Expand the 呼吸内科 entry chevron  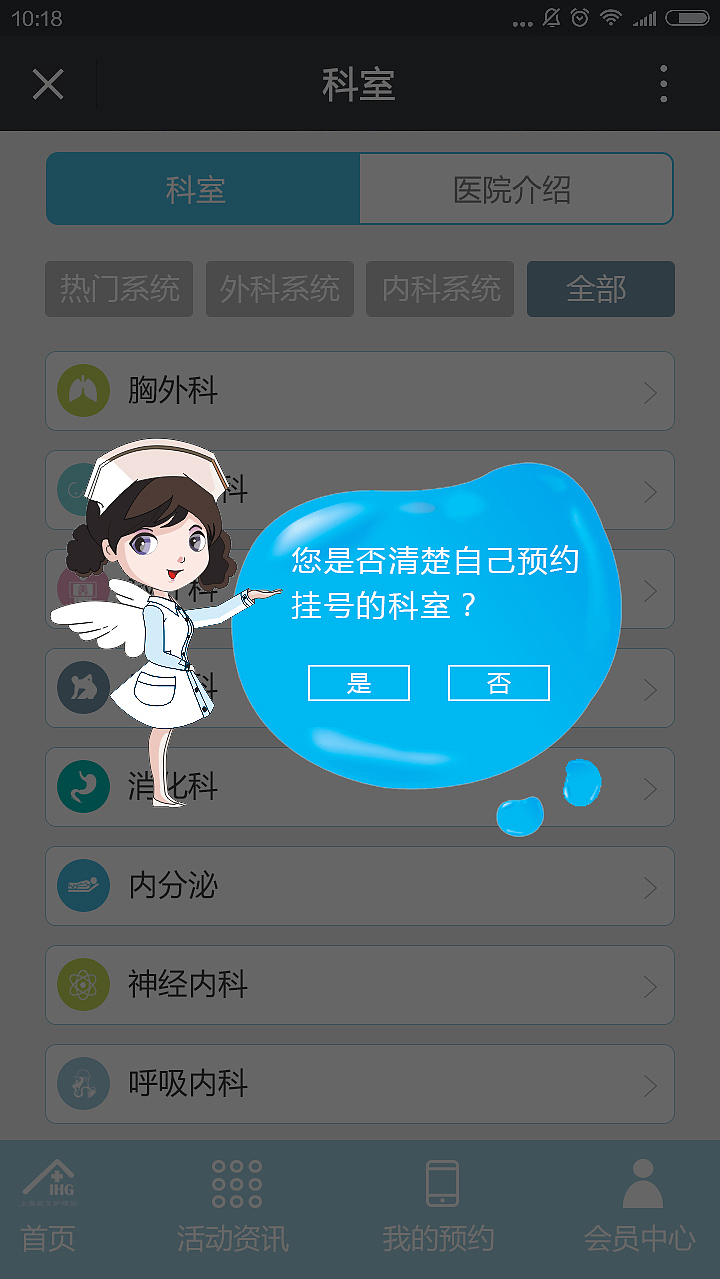pos(648,1083)
